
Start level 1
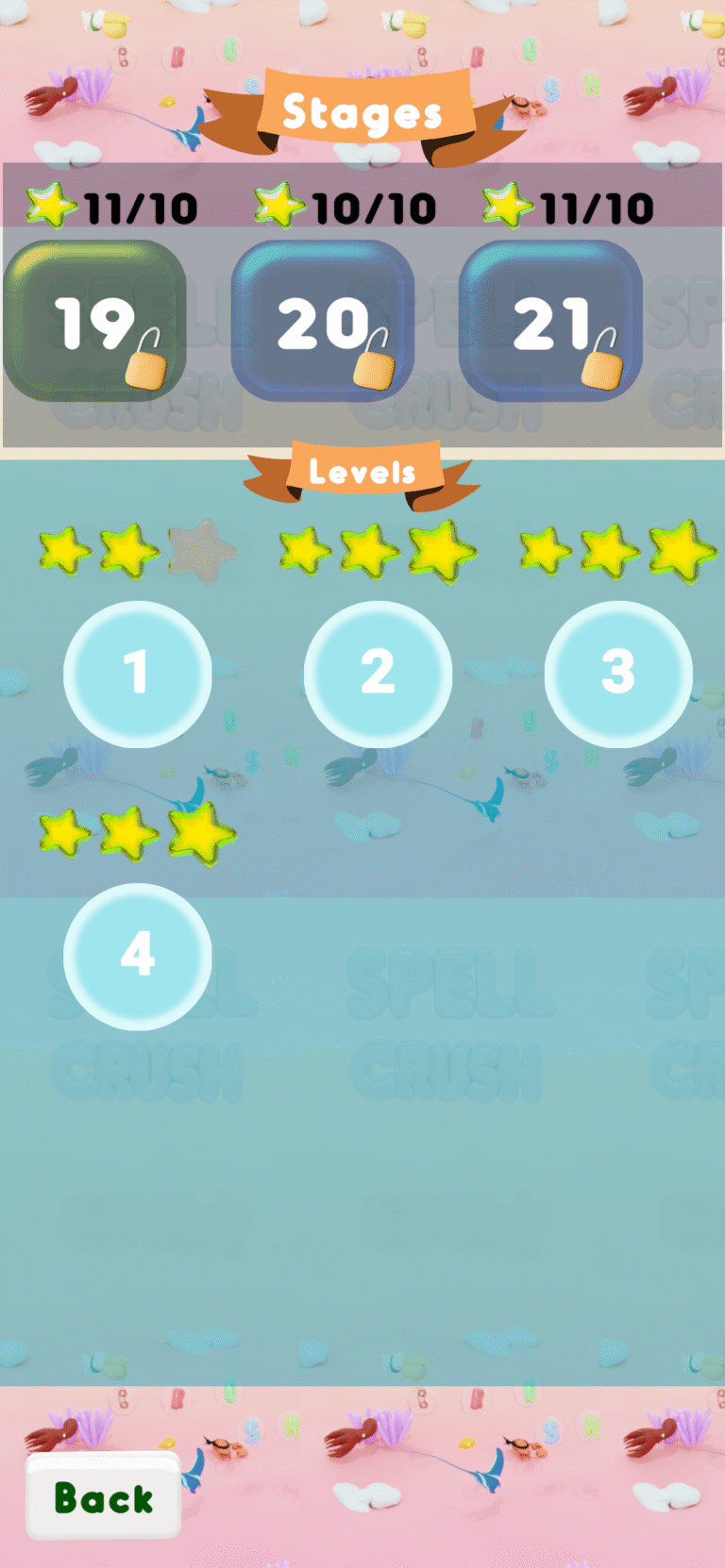(138, 674)
